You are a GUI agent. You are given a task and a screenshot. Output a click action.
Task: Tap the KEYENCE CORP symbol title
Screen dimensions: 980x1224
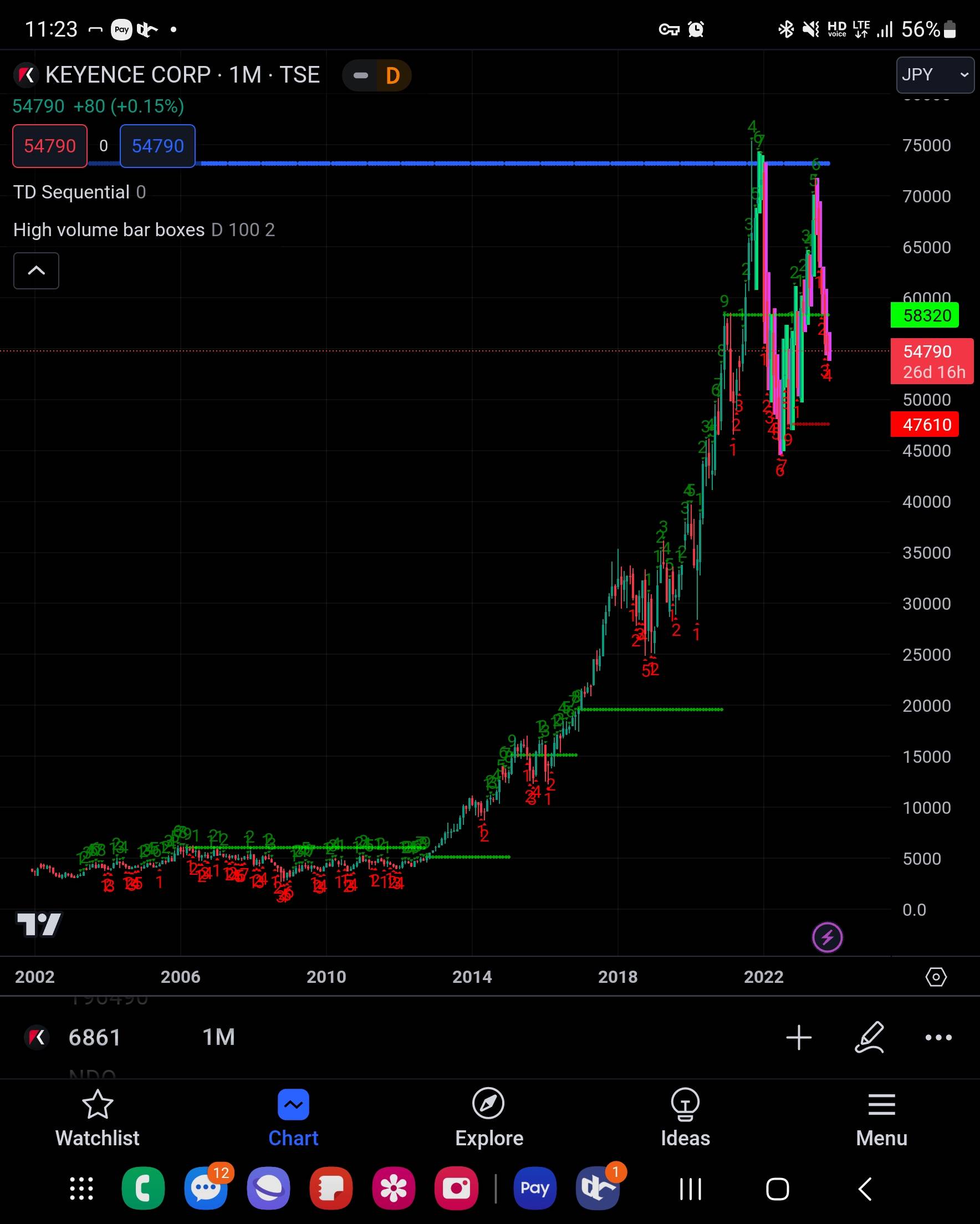click(x=182, y=75)
